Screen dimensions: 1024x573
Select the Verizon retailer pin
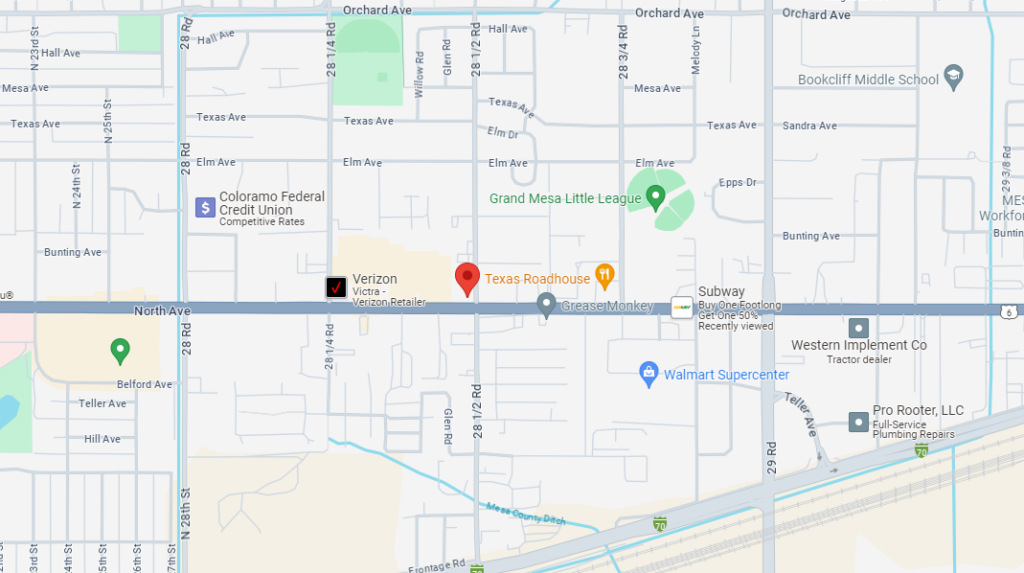[337, 288]
